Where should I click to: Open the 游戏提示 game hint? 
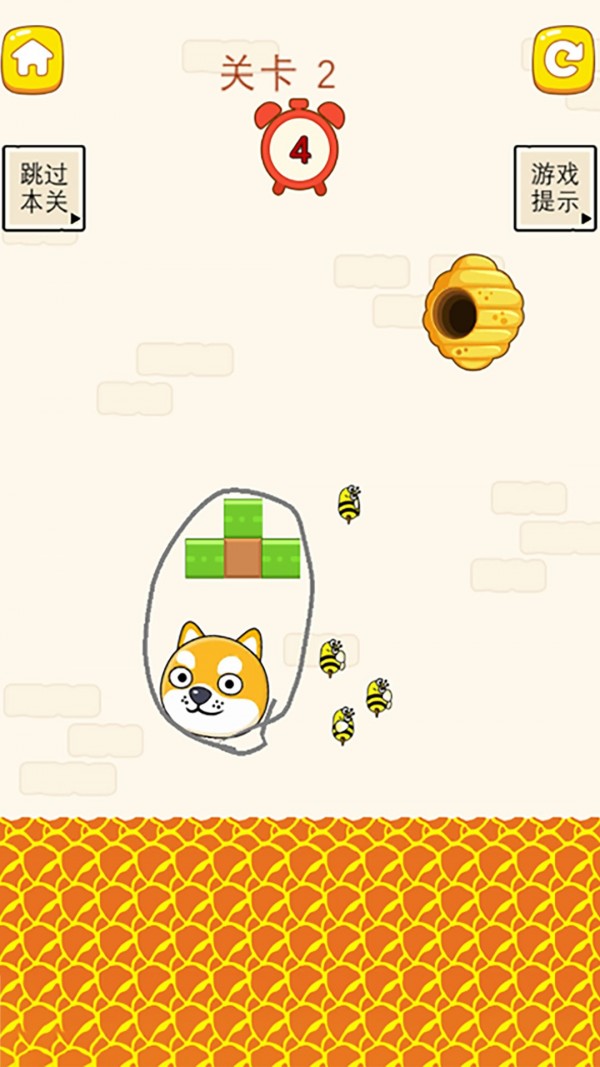coord(555,188)
